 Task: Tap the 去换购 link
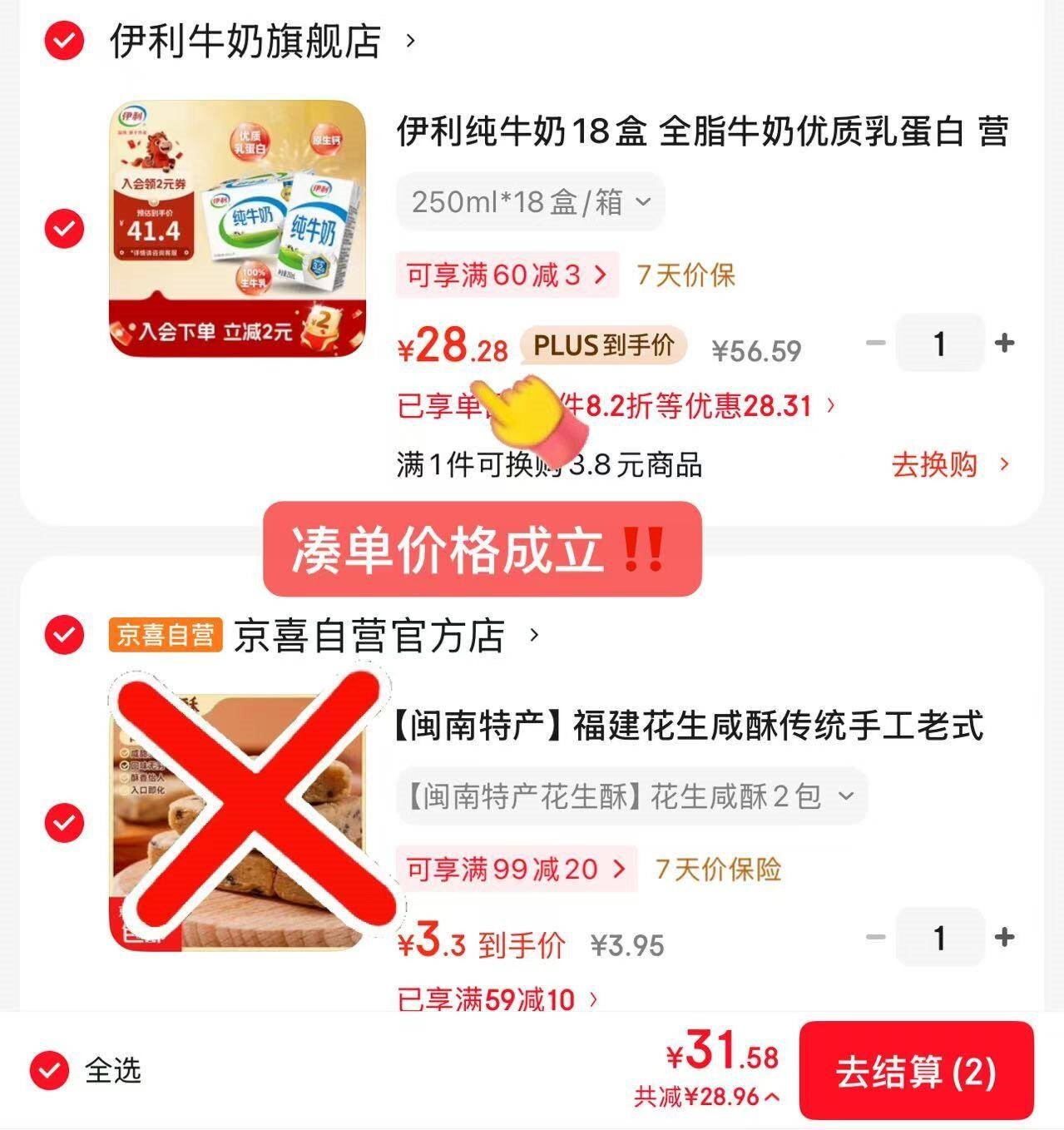pos(950,464)
